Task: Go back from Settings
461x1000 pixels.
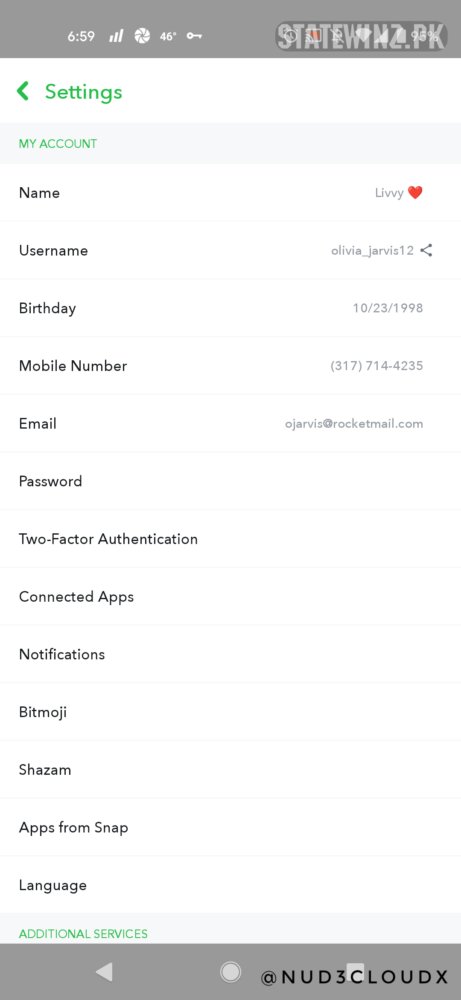Action: coord(23,91)
